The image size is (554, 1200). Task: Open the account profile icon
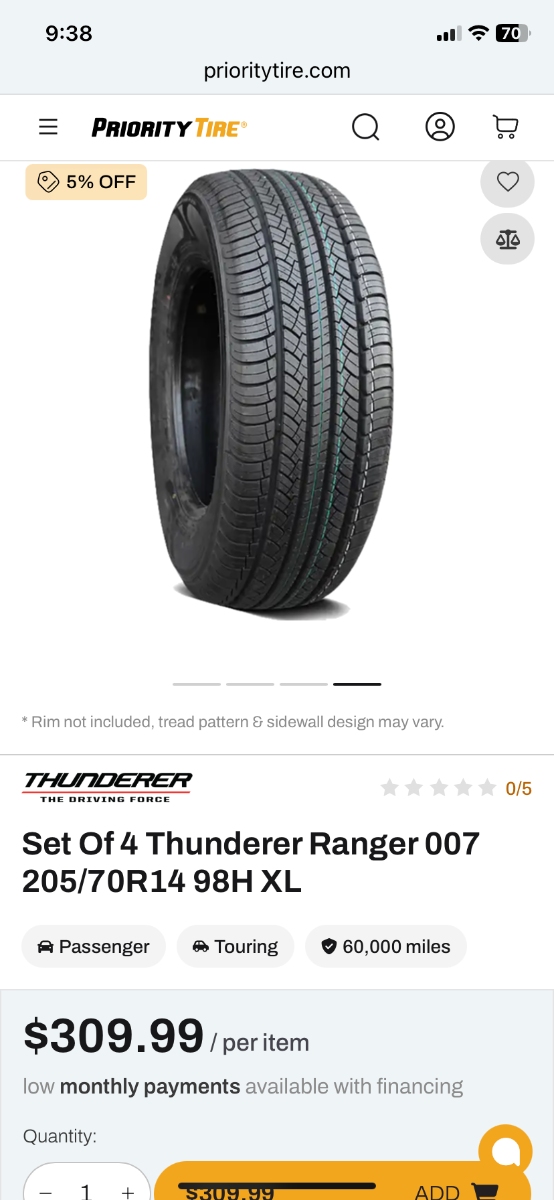(440, 126)
